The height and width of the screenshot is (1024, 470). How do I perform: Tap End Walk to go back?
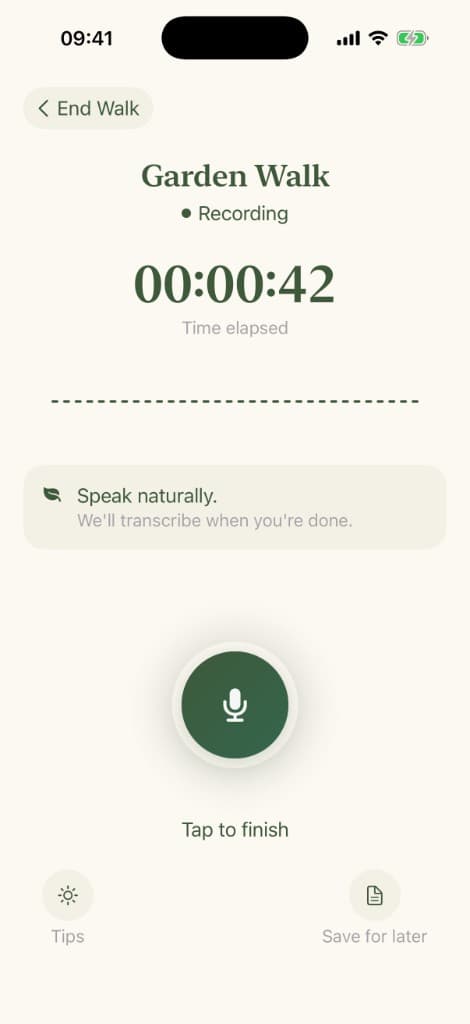coord(88,108)
